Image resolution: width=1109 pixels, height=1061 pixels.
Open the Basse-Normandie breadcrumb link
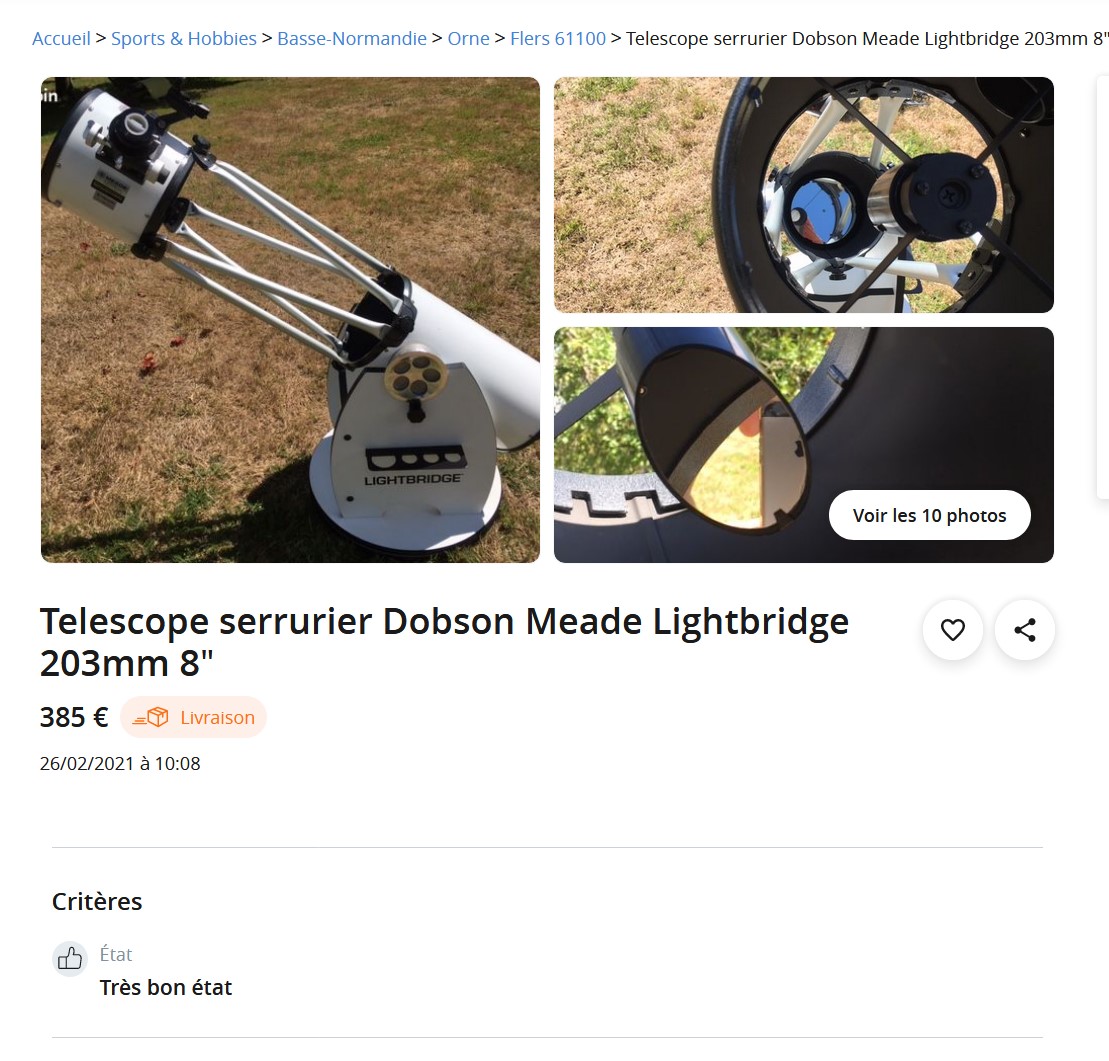coord(352,39)
